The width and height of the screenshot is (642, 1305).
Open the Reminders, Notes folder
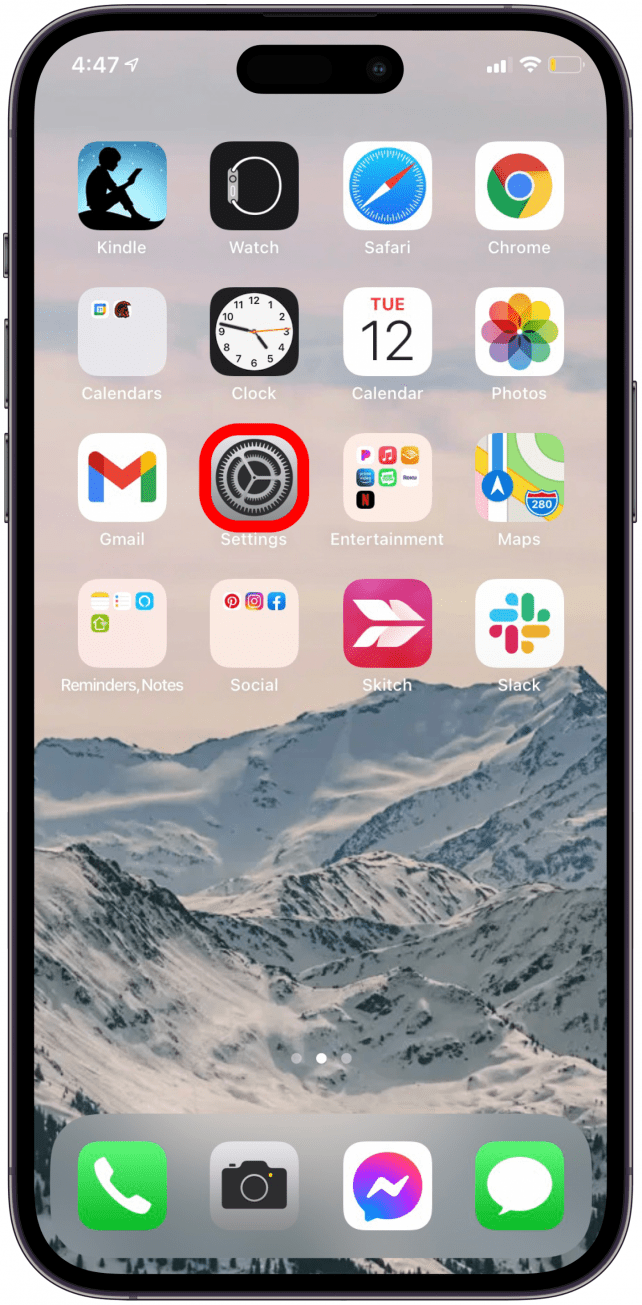pyautogui.click(x=122, y=624)
